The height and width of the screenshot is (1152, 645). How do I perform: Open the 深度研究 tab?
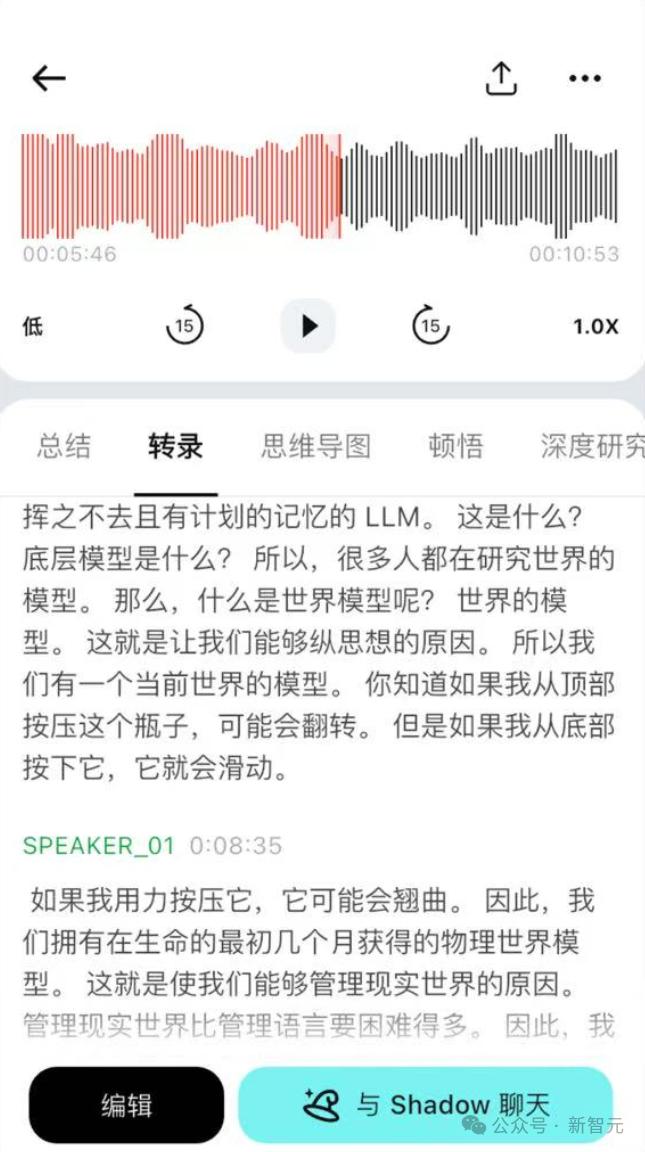pyautogui.click(x=593, y=446)
